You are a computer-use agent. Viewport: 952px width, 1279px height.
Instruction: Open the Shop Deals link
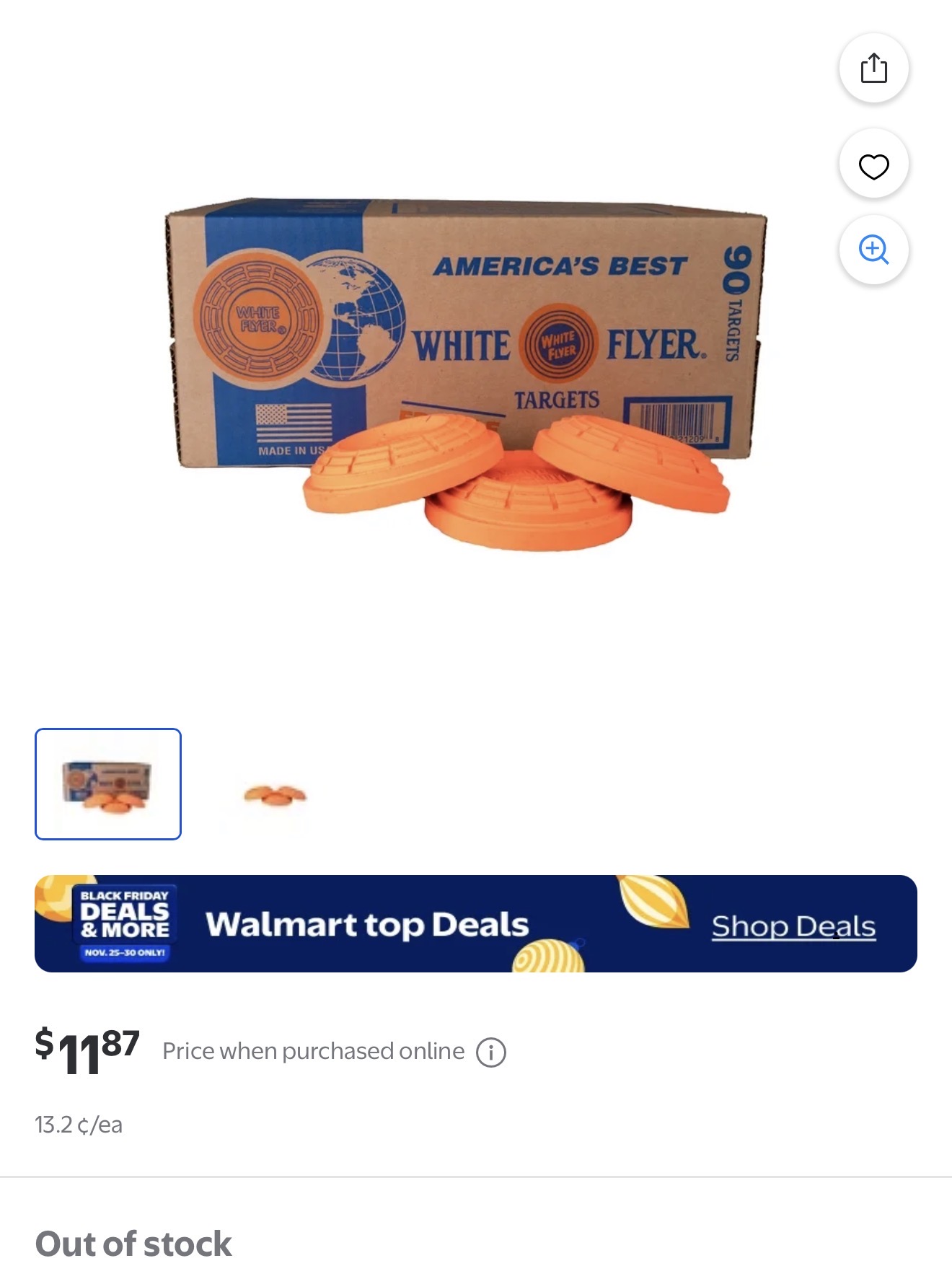793,926
